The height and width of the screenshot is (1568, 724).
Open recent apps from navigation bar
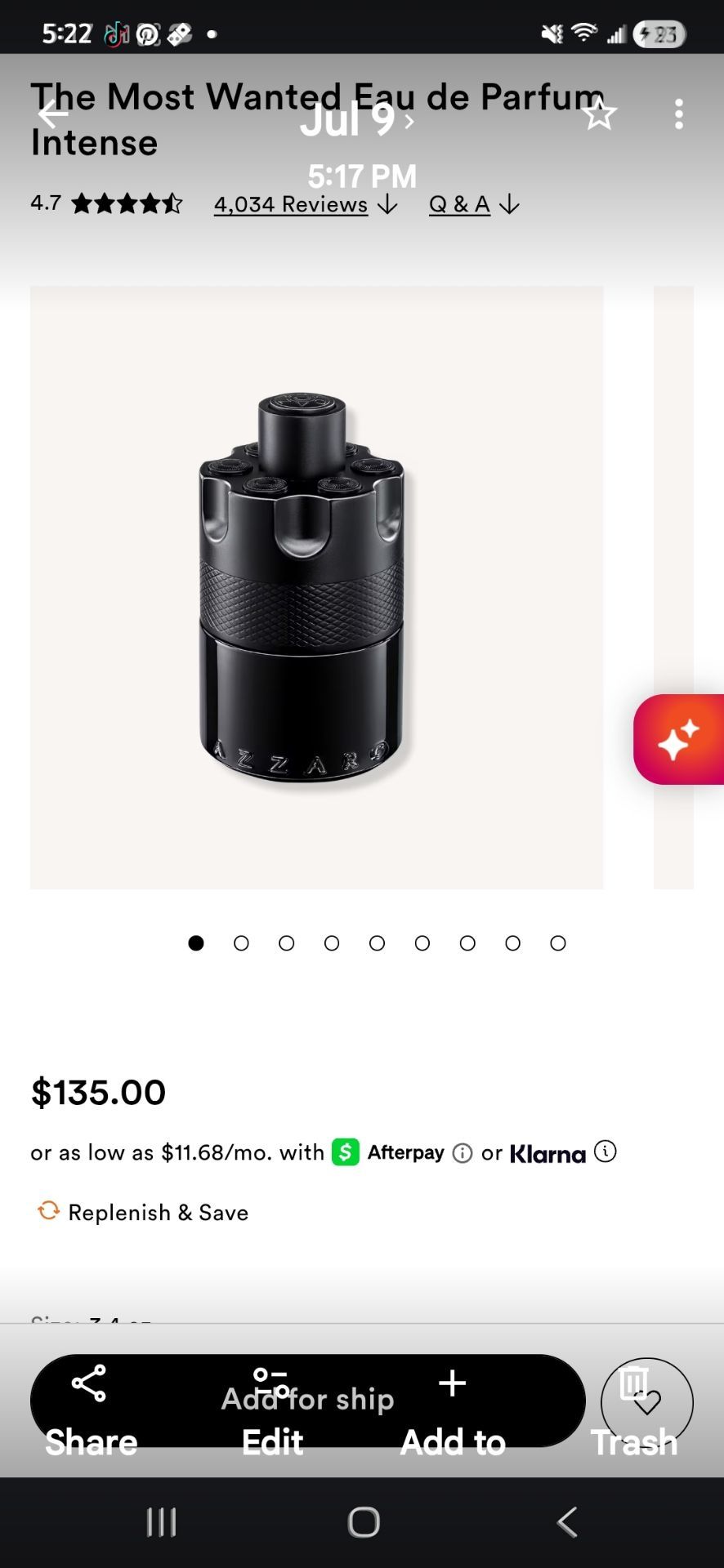click(161, 1521)
